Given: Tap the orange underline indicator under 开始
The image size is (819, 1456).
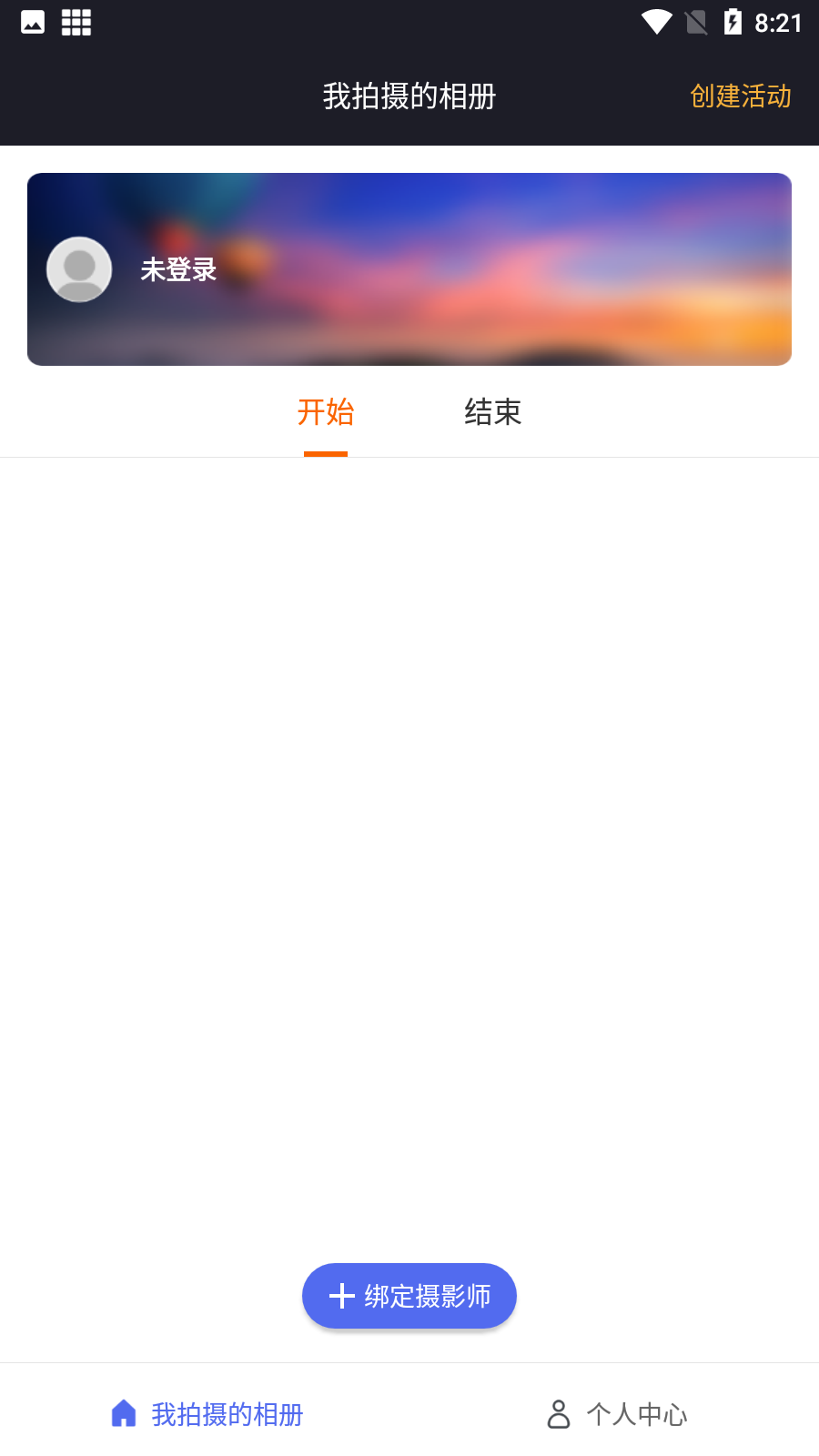Looking at the screenshot, I should click(x=325, y=450).
